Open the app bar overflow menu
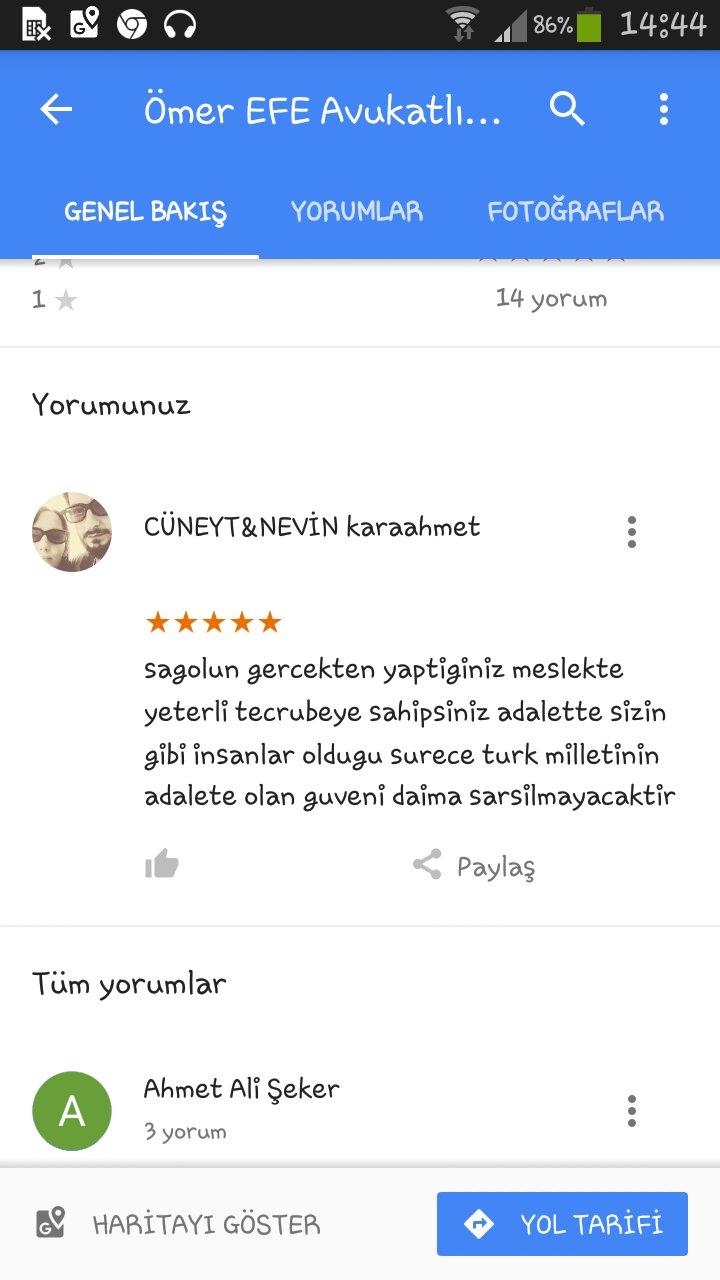720x1280 pixels. click(x=663, y=109)
